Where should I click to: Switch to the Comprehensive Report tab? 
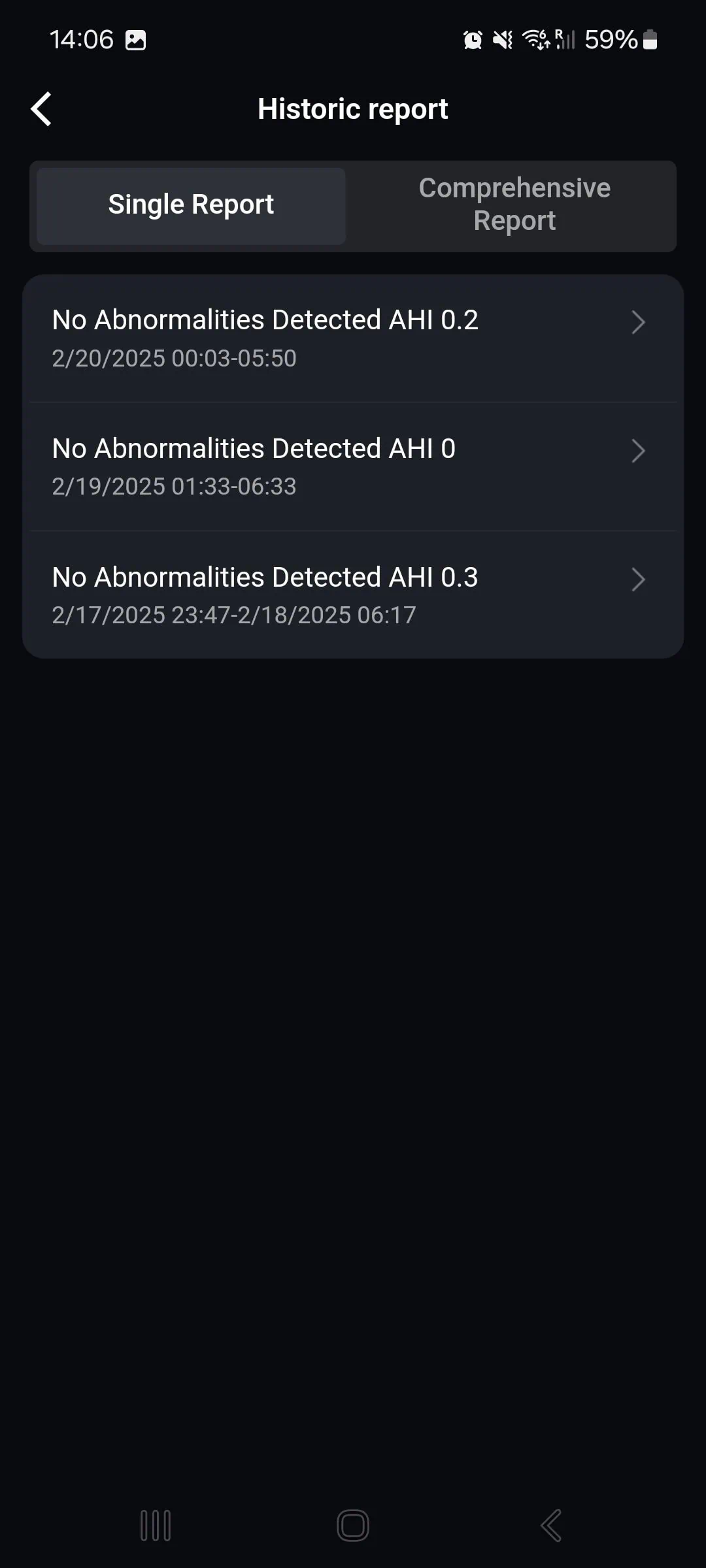pyautogui.click(x=514, y=205)
